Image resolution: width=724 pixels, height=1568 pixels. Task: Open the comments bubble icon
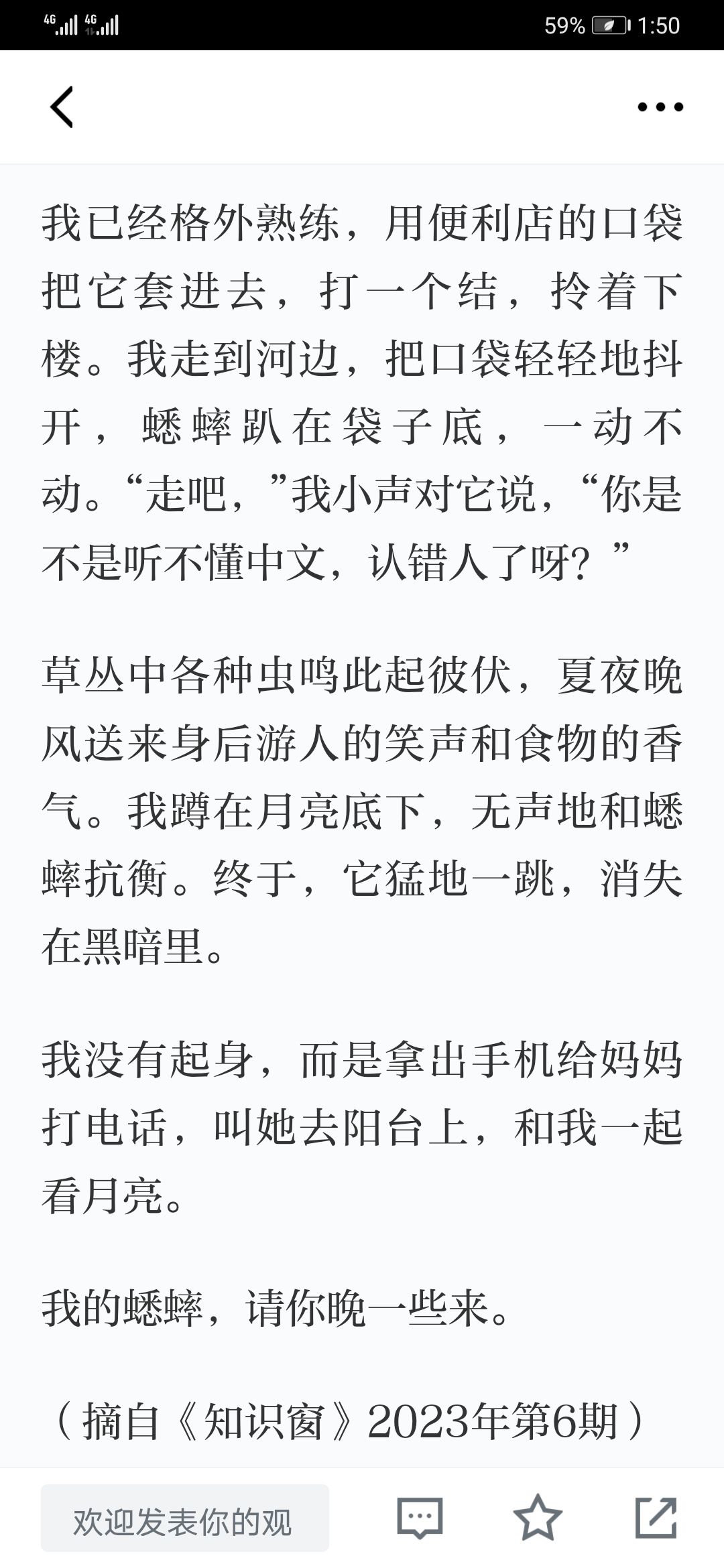pyautogui.click(x=420, y=1518)
